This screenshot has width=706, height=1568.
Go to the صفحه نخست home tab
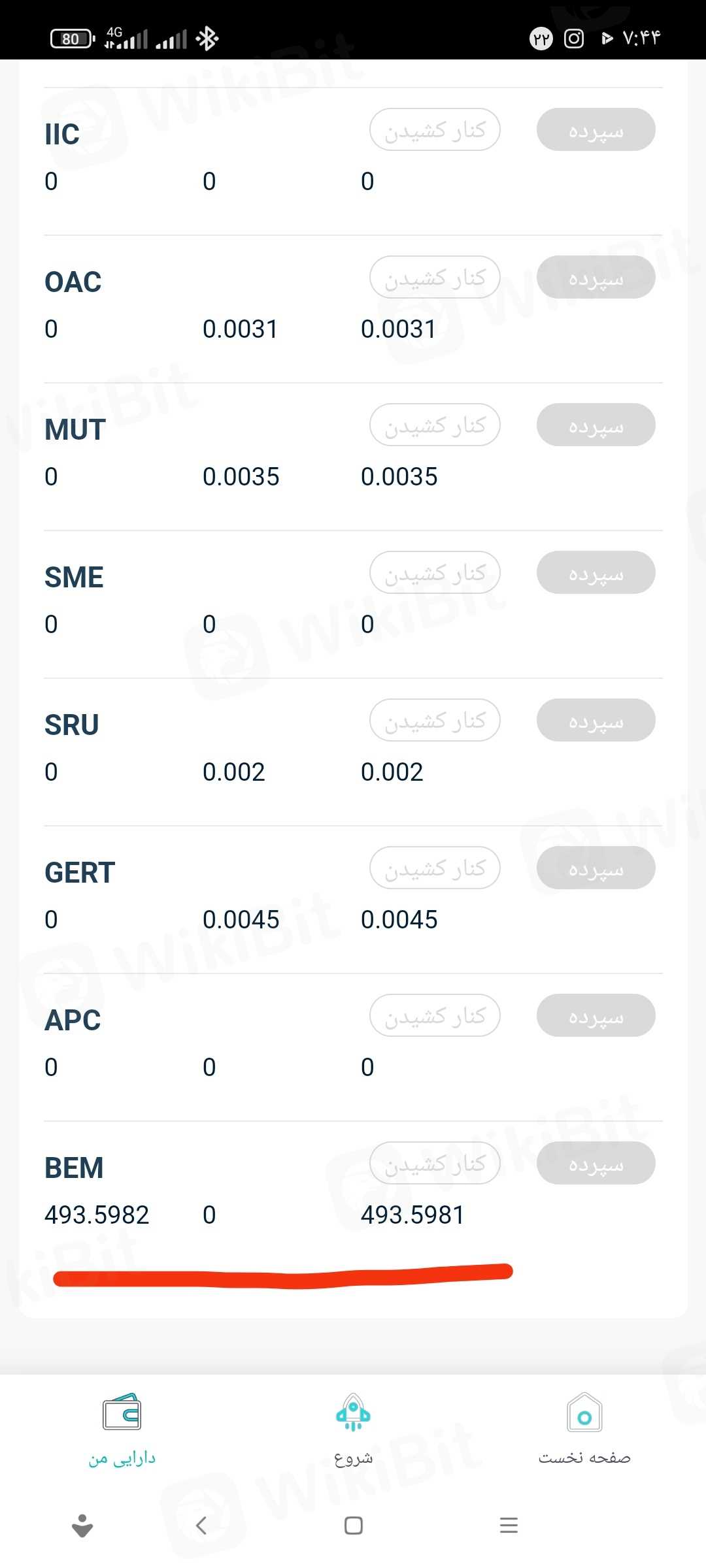584,1429
